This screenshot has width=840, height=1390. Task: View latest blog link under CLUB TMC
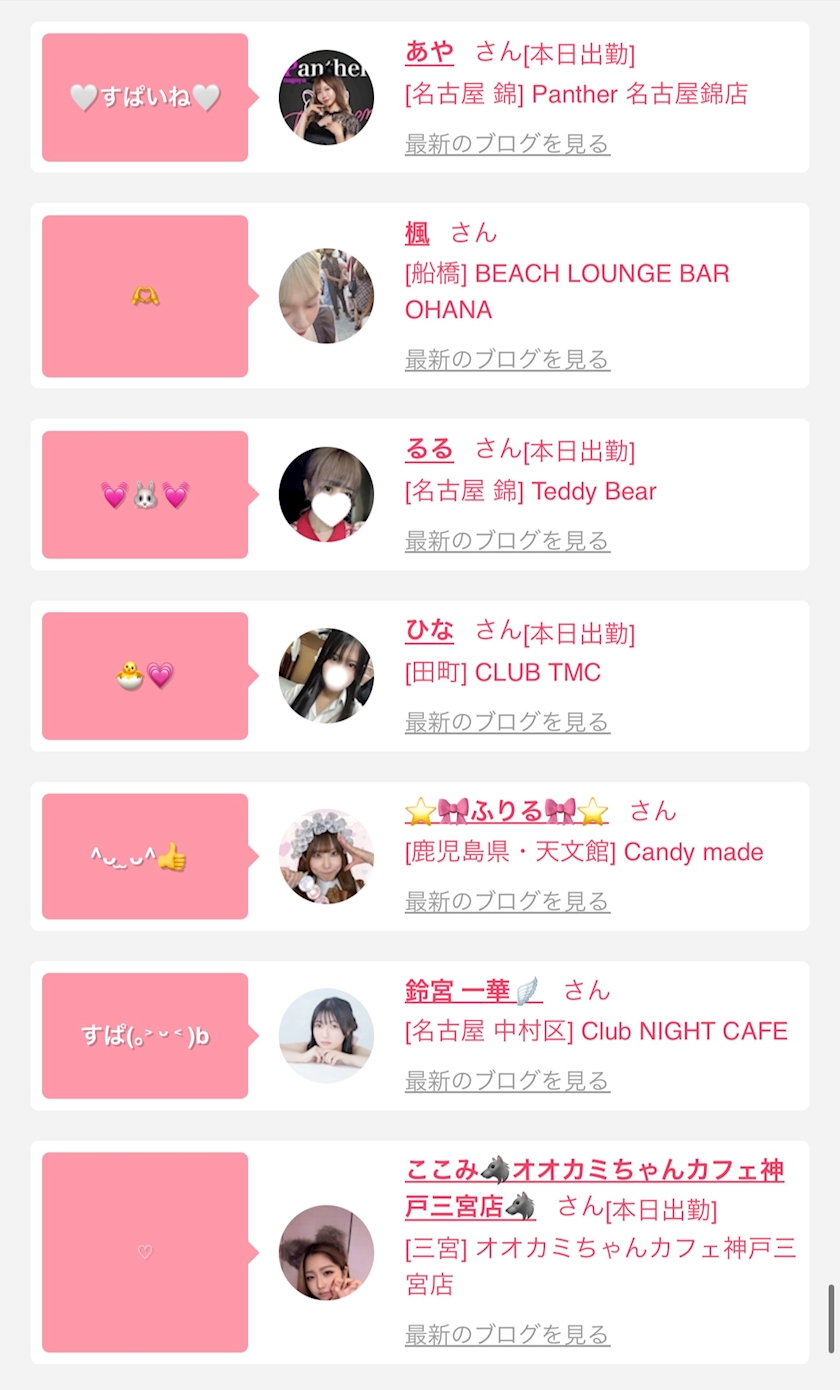pyautogui.click(x=507, y=722)
